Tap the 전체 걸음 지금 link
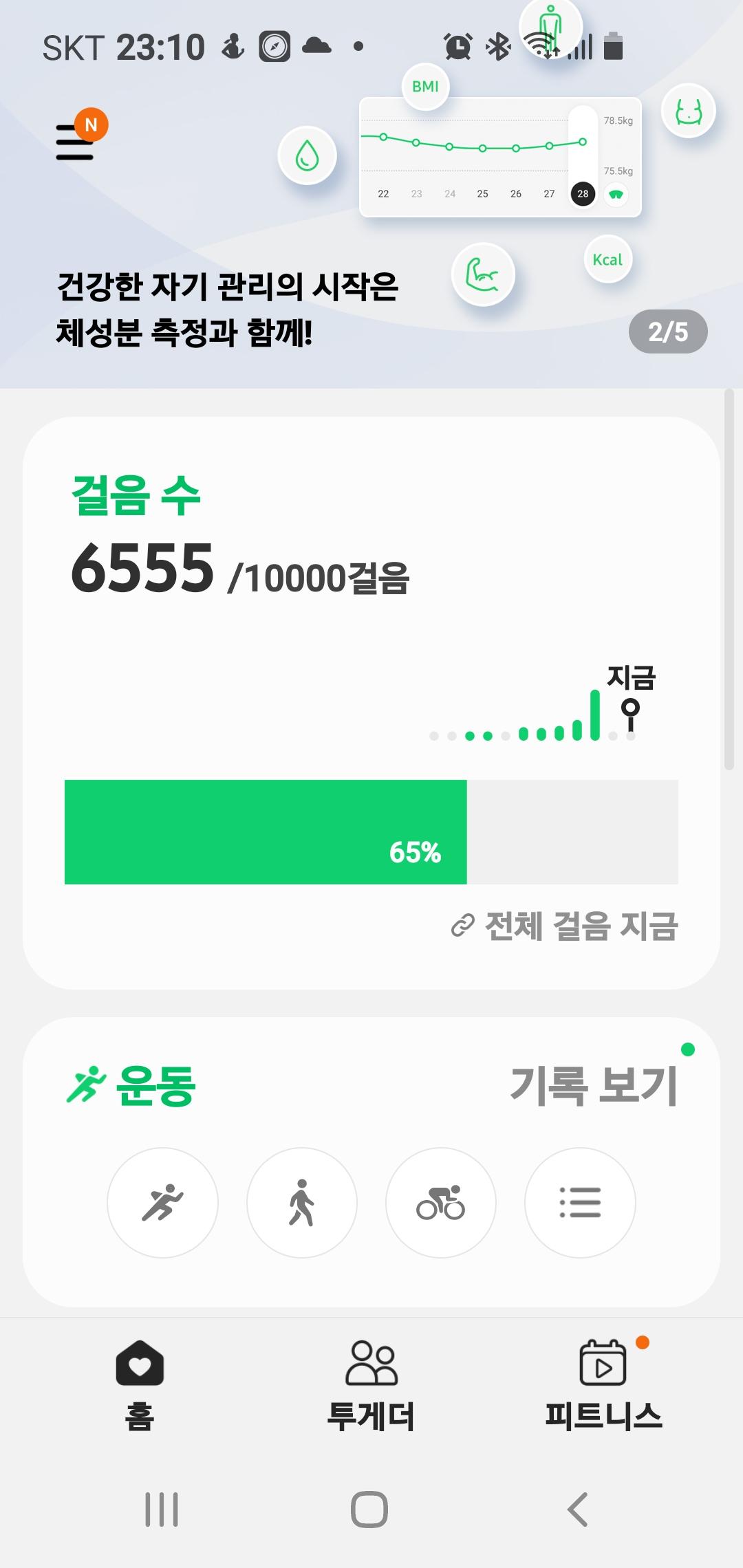Viewport: 743px width, 1568px height. [566, 926]
